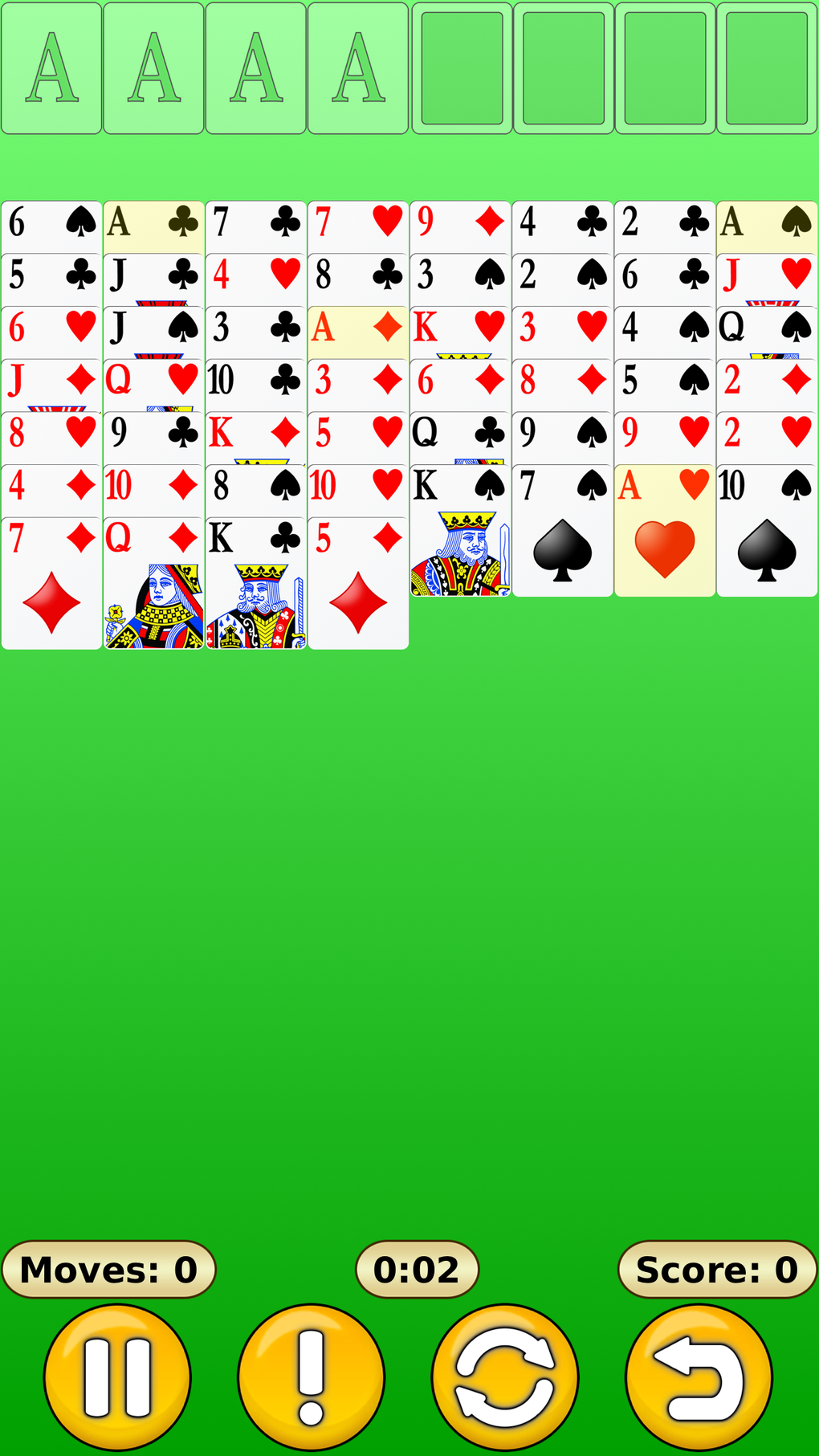Click the first empty Ace foundation slot

pyautogui.click(x=51, y=66)
